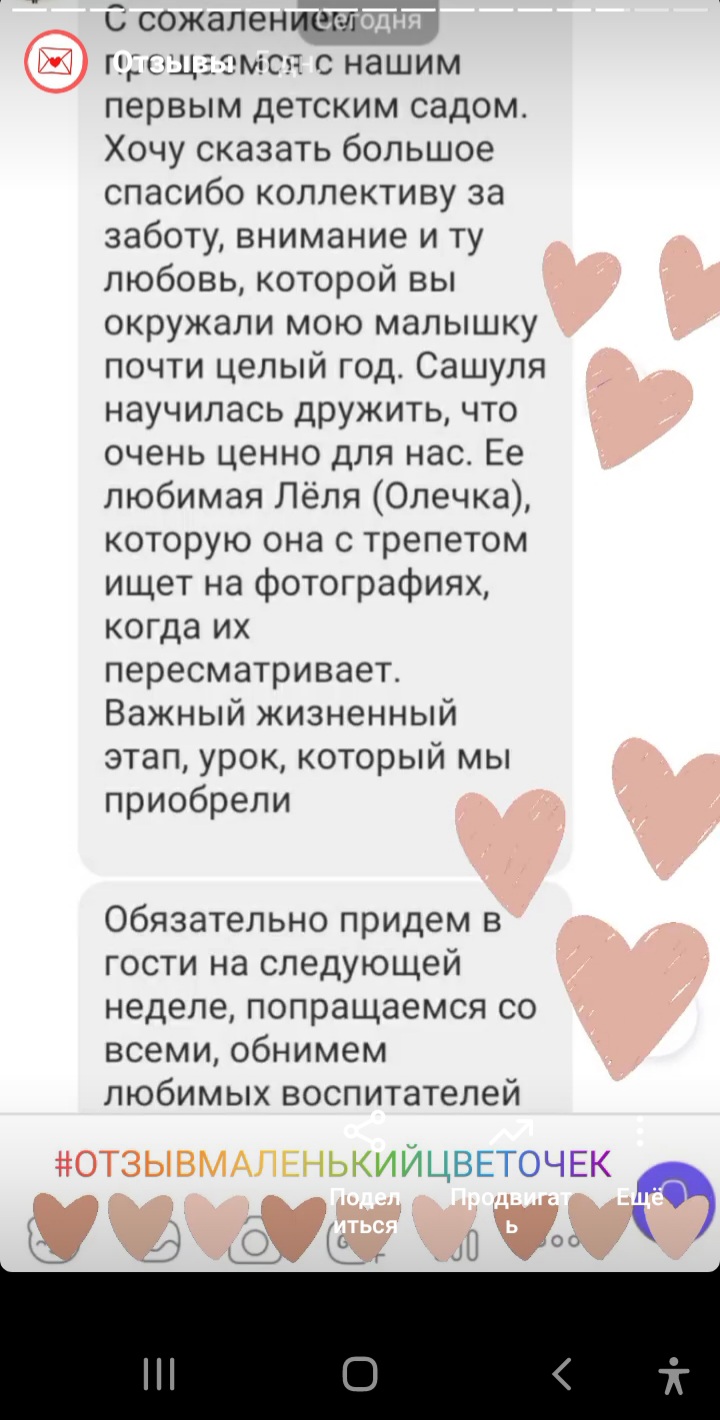Share this story via Поделиться
Viewport: 720px width, 1420px height.
(365, 1172)
